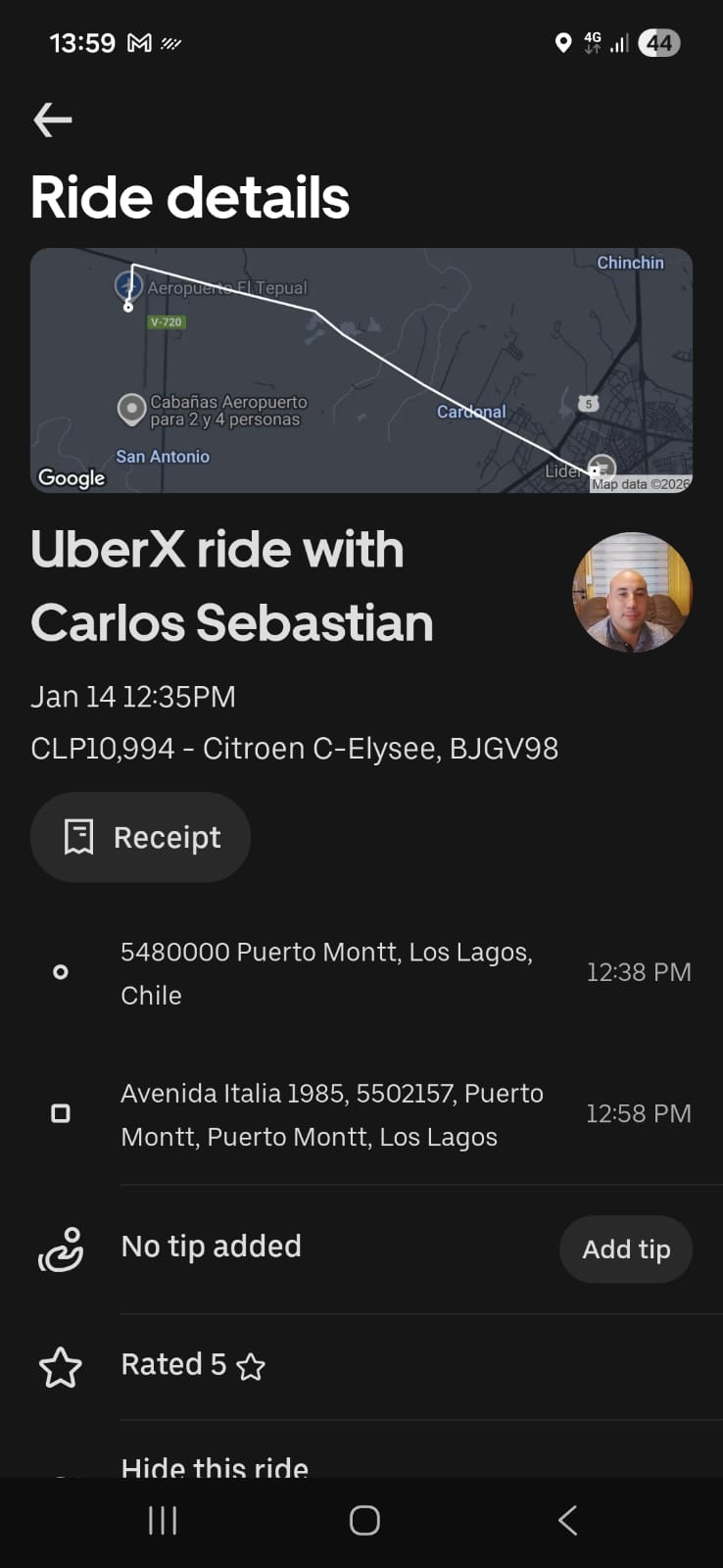This screenshot has height=1568, width=723.
Task: Add a tip for the driver
Action: (625, 1249)
